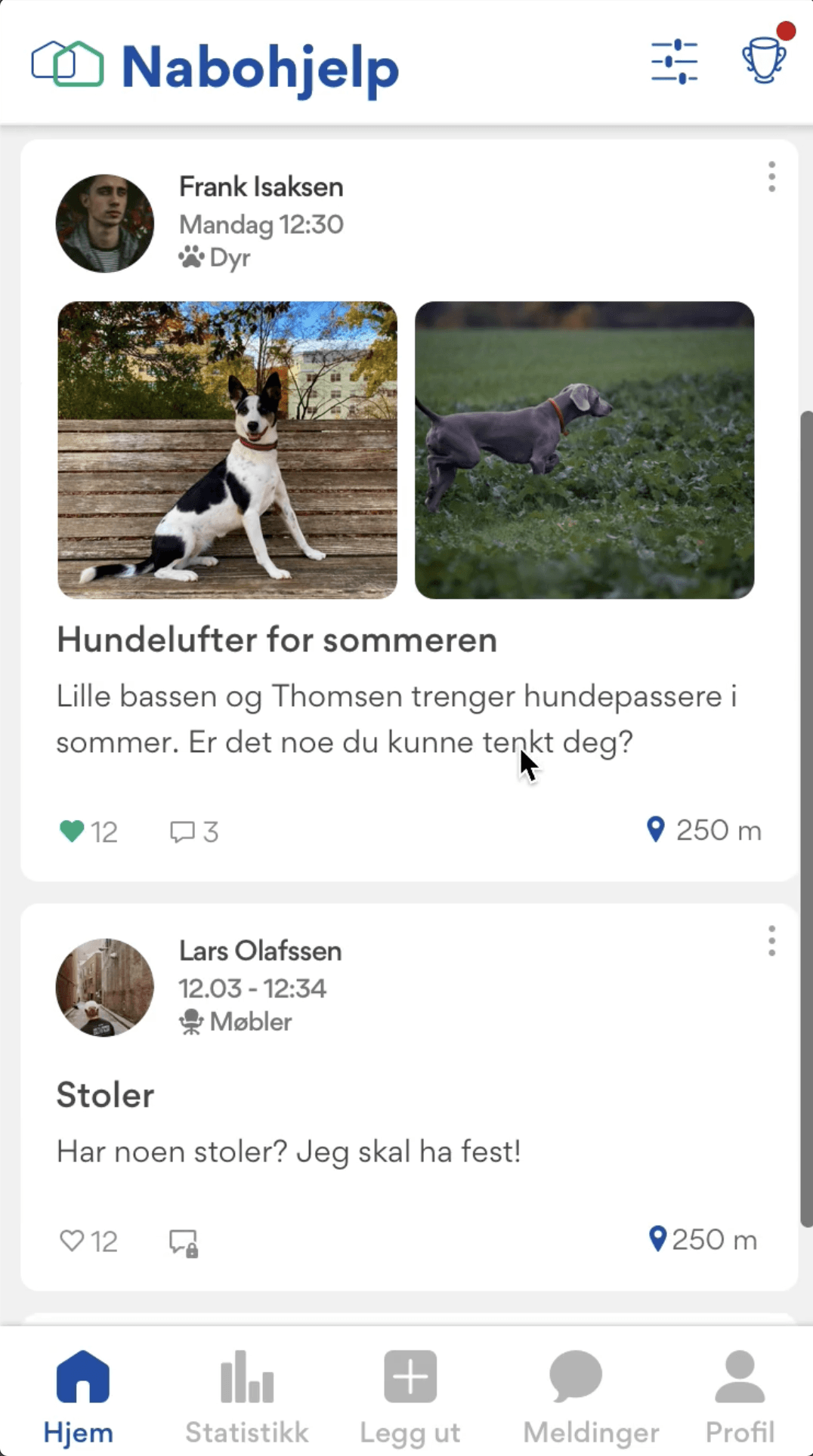Image resolution: width=813 pixels, height=1456 pixels.
Task: Switch to the Statistikk tab
Action: click(247, 1396)
